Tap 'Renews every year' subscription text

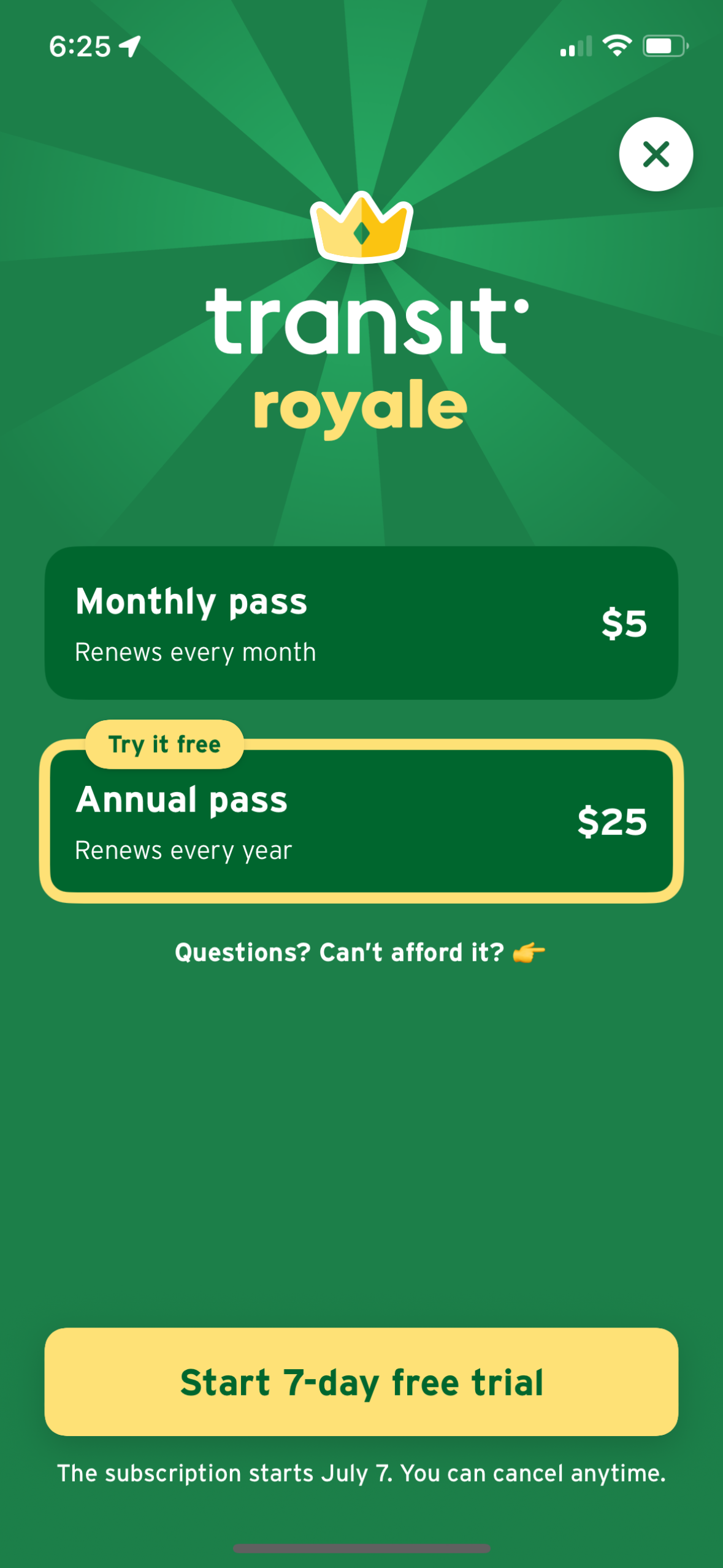(184, 850)
